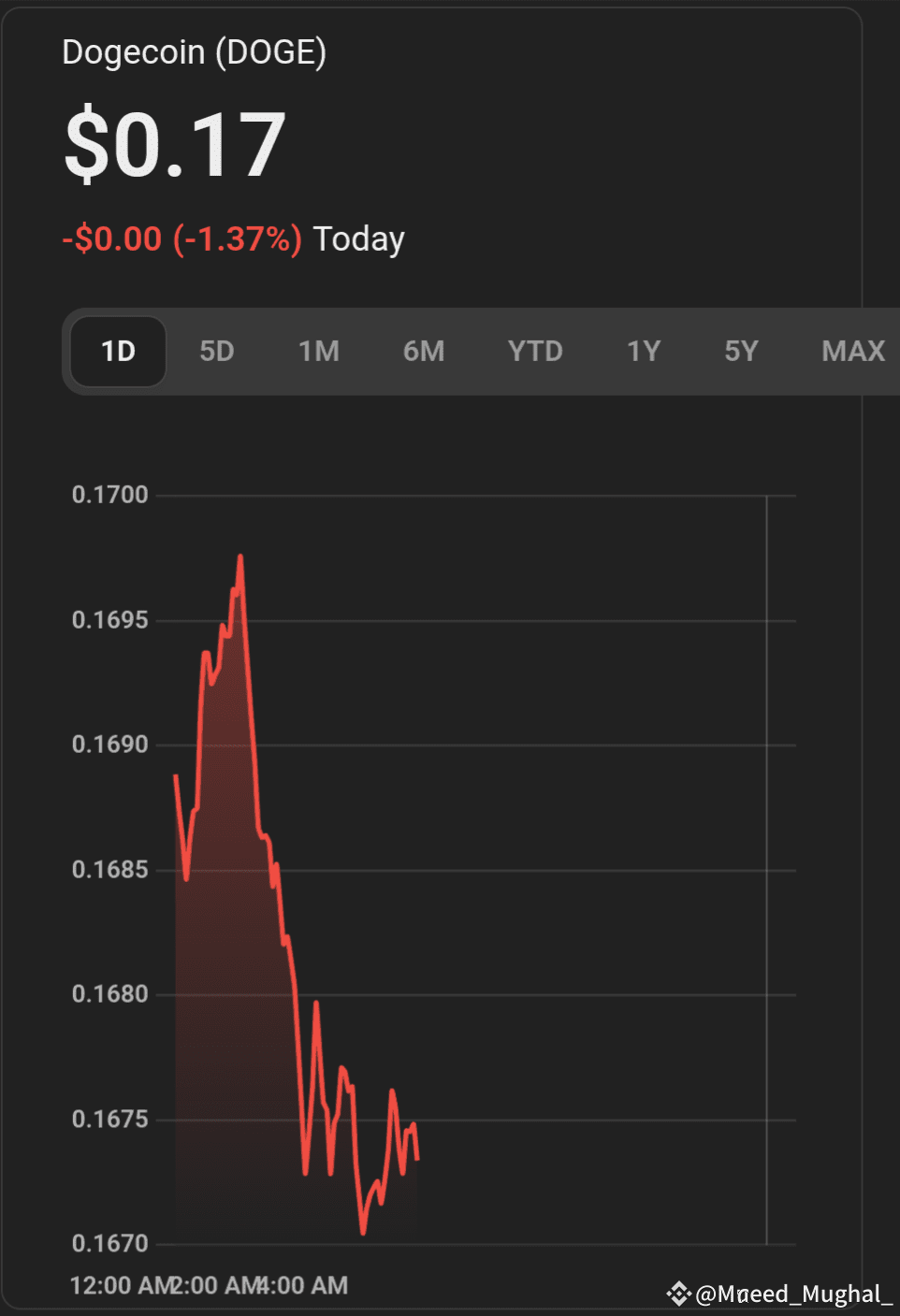Select the 1D time range
The width and height of the screenshot is (900, 1316).
[119, 352]
